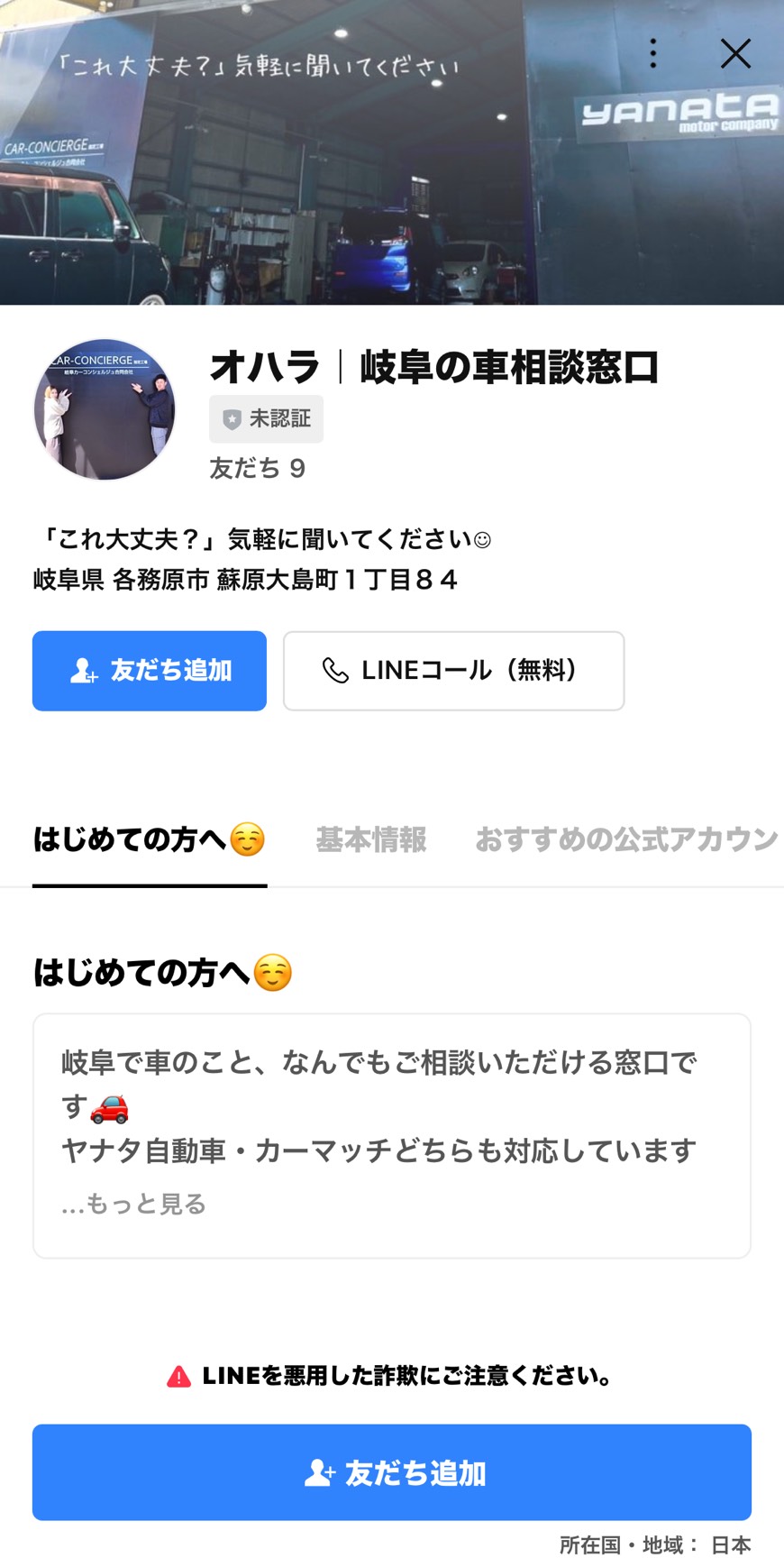Open the three-dot options menu
The height and width of the screenshot is (1567, 784).
(x=652, y=54)
